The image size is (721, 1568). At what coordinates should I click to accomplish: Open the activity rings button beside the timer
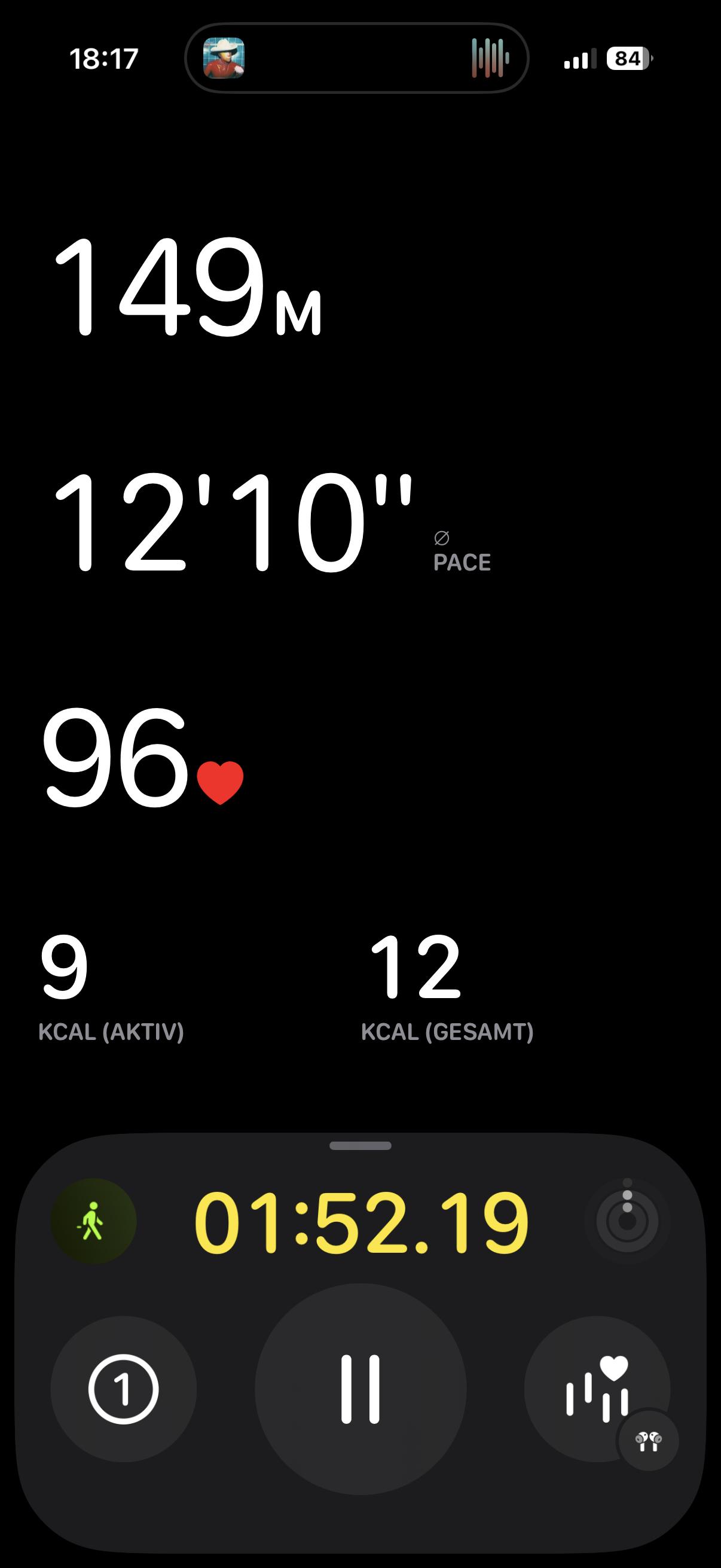click(627, 1221)
